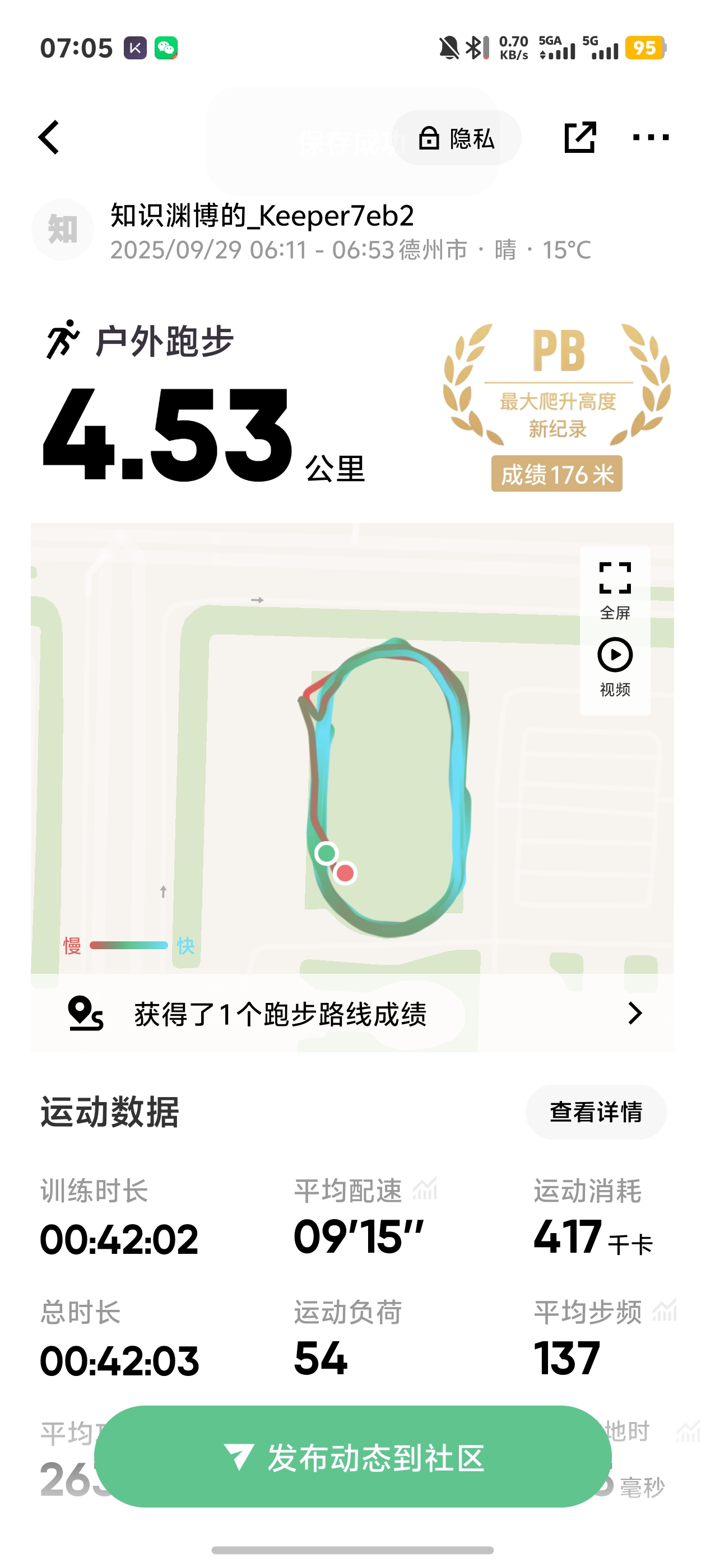Image resolution: width=706 pixels, height=1568 pixels.
Task: Share this run via the share icon
Action: (x=579, y=137)
